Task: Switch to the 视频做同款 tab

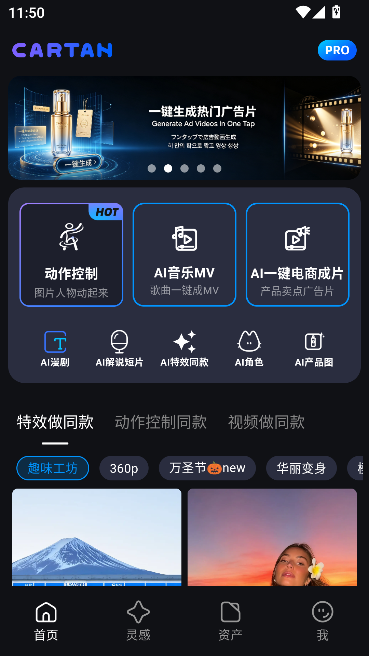Action: pos(266,422)
